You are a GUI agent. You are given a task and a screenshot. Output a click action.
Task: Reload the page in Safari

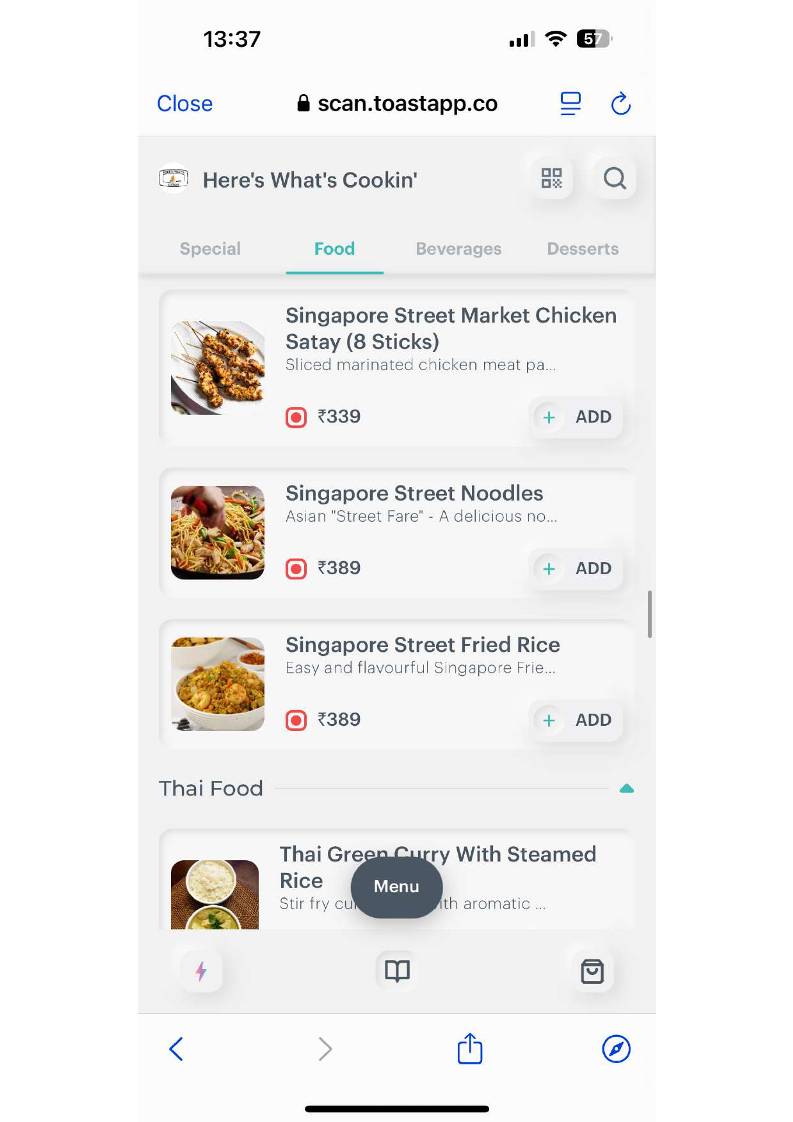tap(621, 103)
